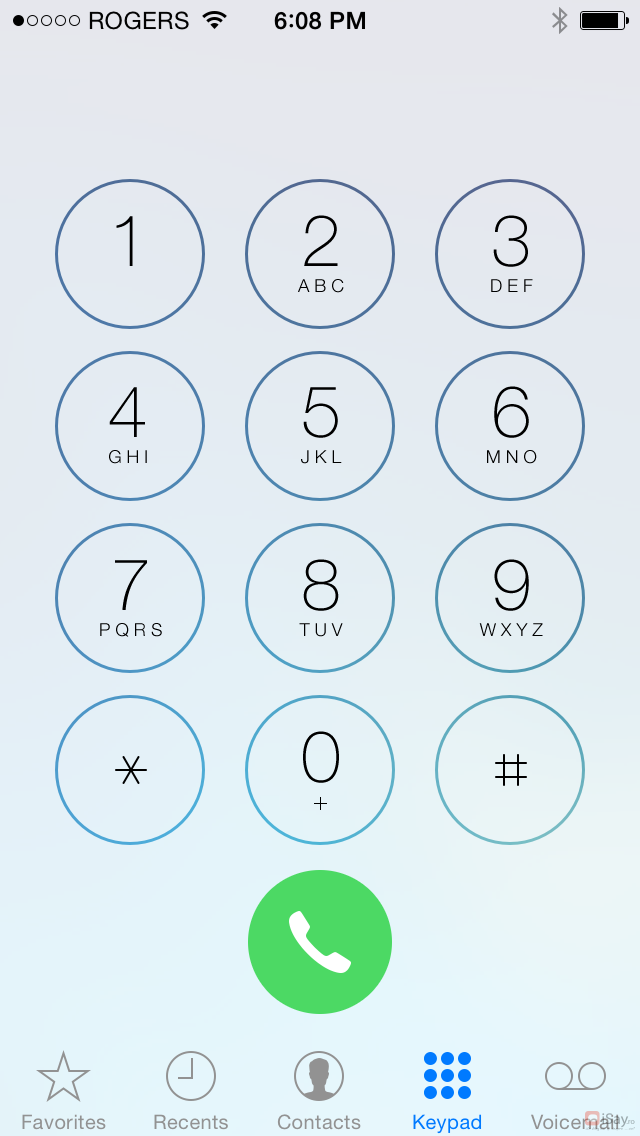Tap the asterisk key
The height and width of the screenshot is (1136, 640).
pos(130,770)
